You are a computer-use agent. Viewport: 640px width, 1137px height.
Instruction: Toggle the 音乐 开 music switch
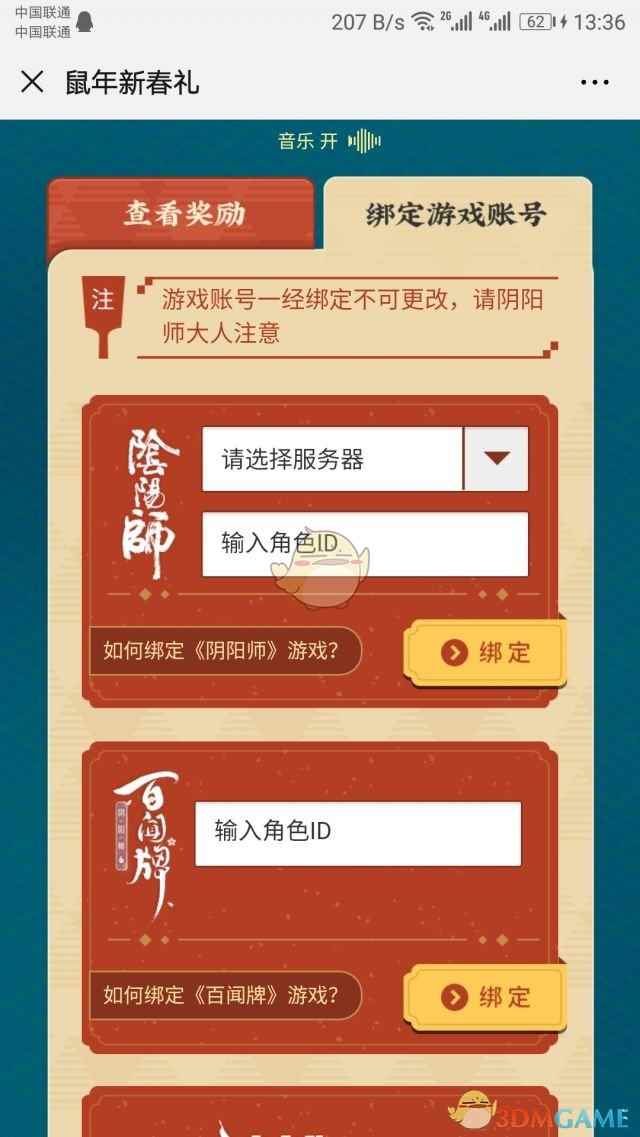tap(328, 141)
